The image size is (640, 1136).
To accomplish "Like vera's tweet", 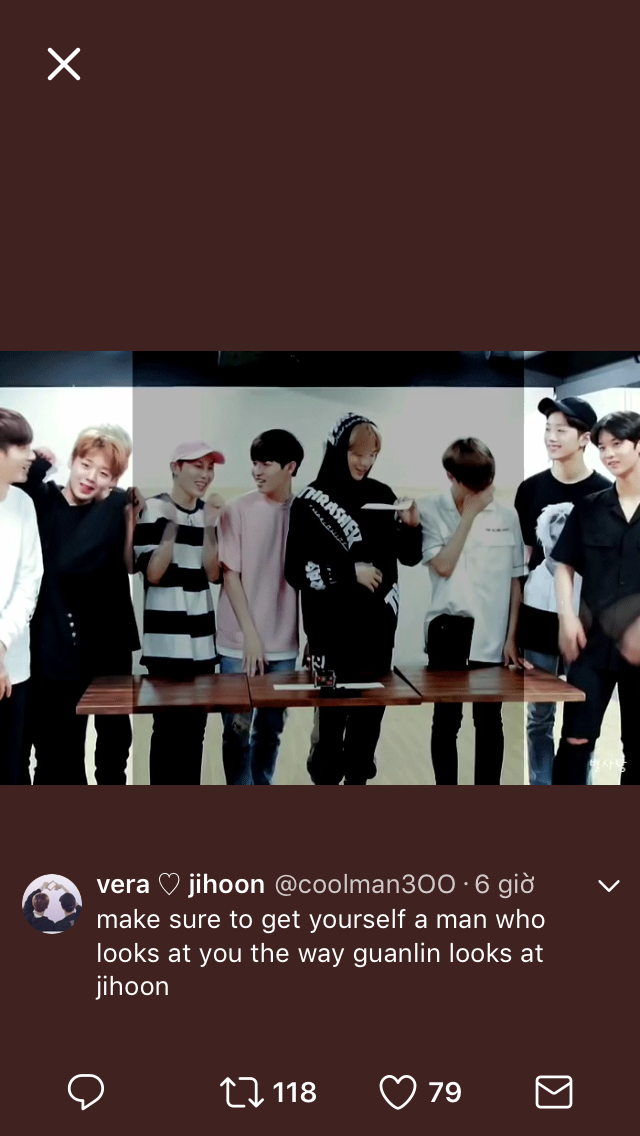I will click(x=398, y=1092).
